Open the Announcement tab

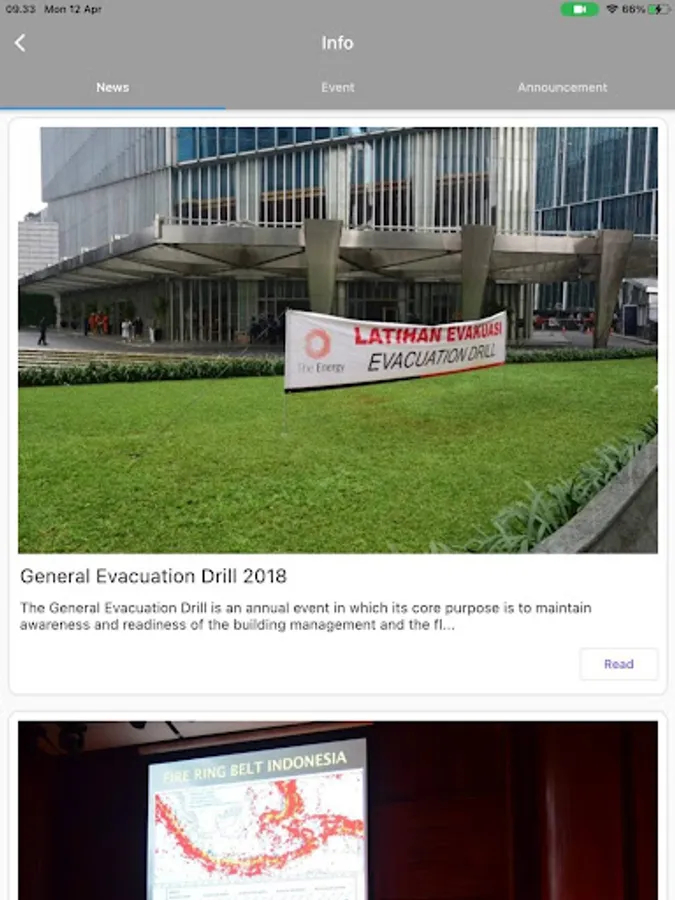562,88
